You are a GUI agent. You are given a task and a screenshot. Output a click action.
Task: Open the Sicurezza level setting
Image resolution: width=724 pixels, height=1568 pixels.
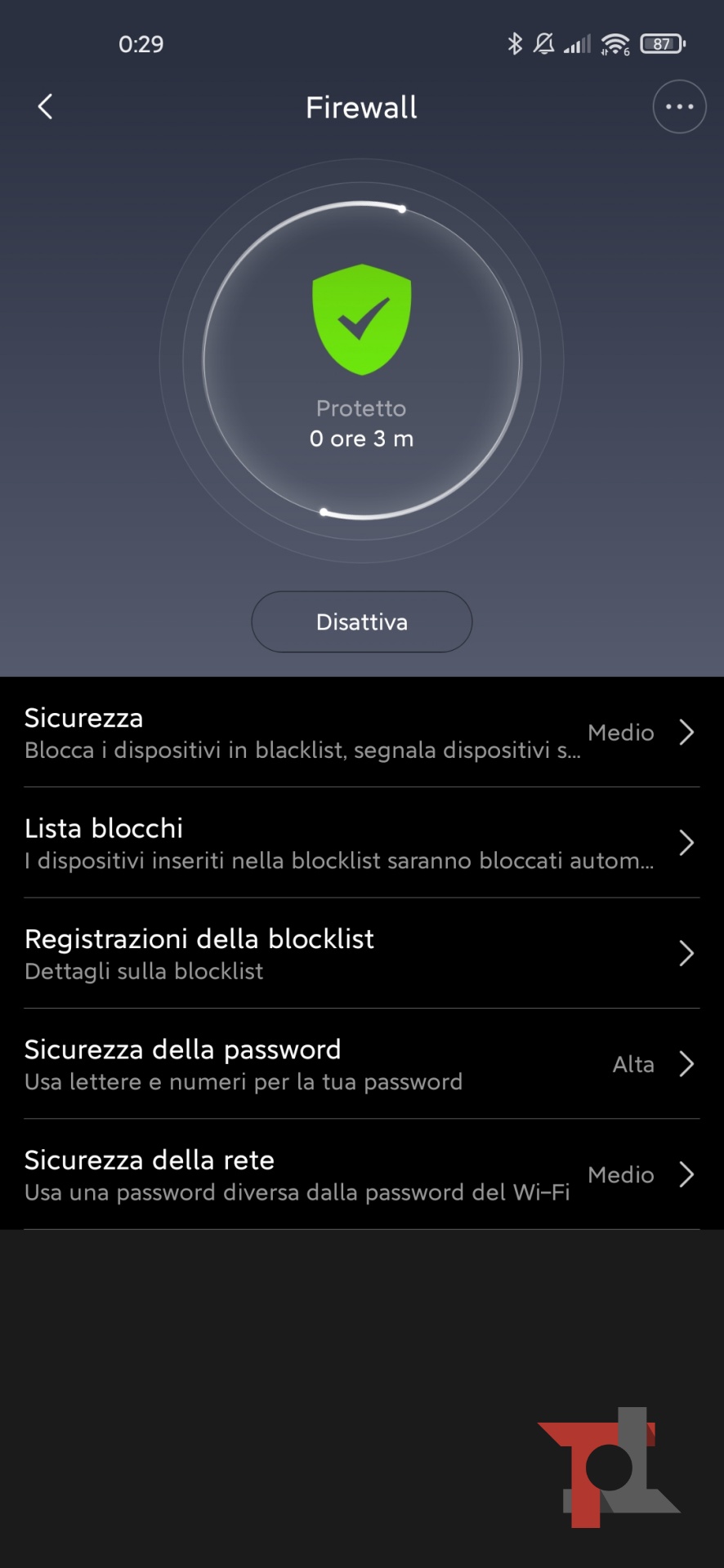(x=361, y=733)
